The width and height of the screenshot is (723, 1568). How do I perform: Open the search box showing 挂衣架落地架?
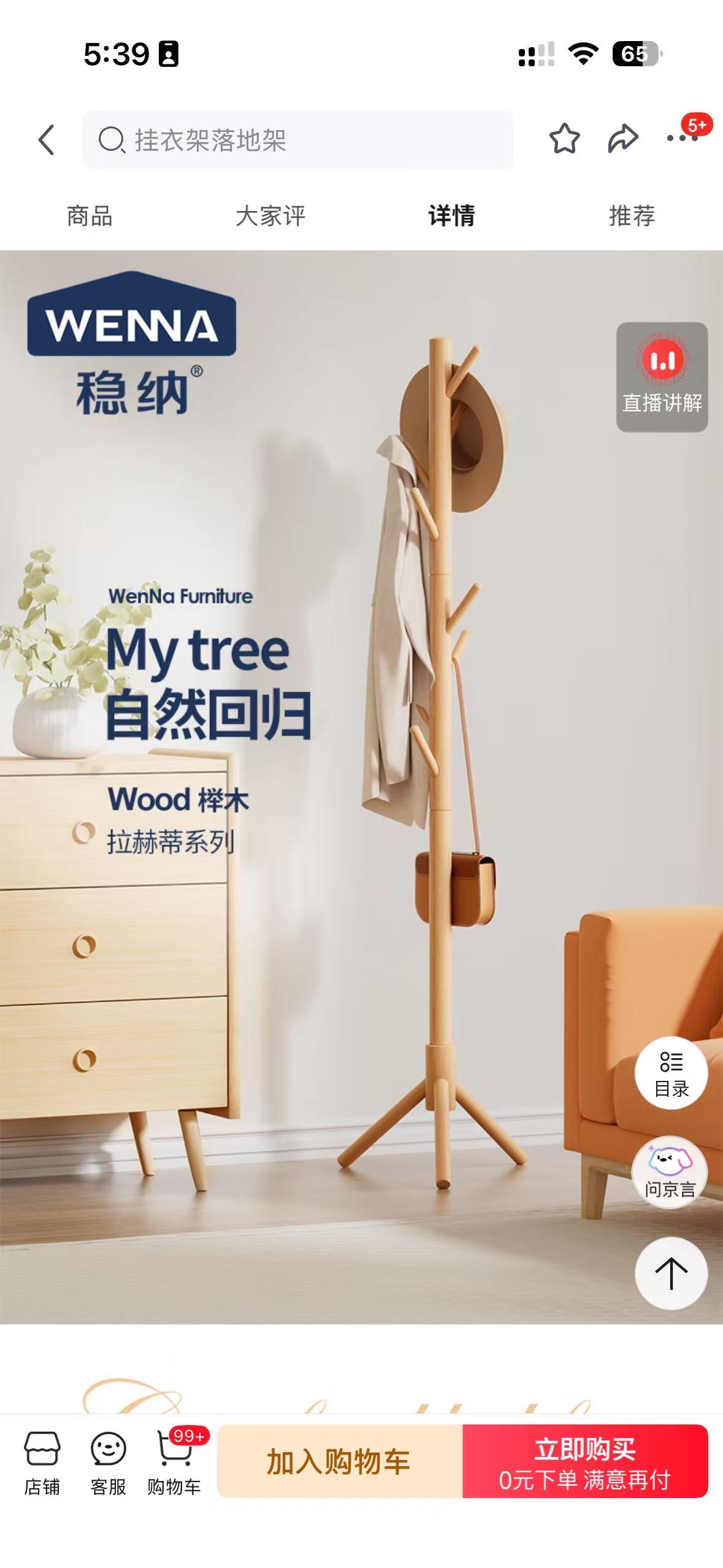[x=298, y=140]
